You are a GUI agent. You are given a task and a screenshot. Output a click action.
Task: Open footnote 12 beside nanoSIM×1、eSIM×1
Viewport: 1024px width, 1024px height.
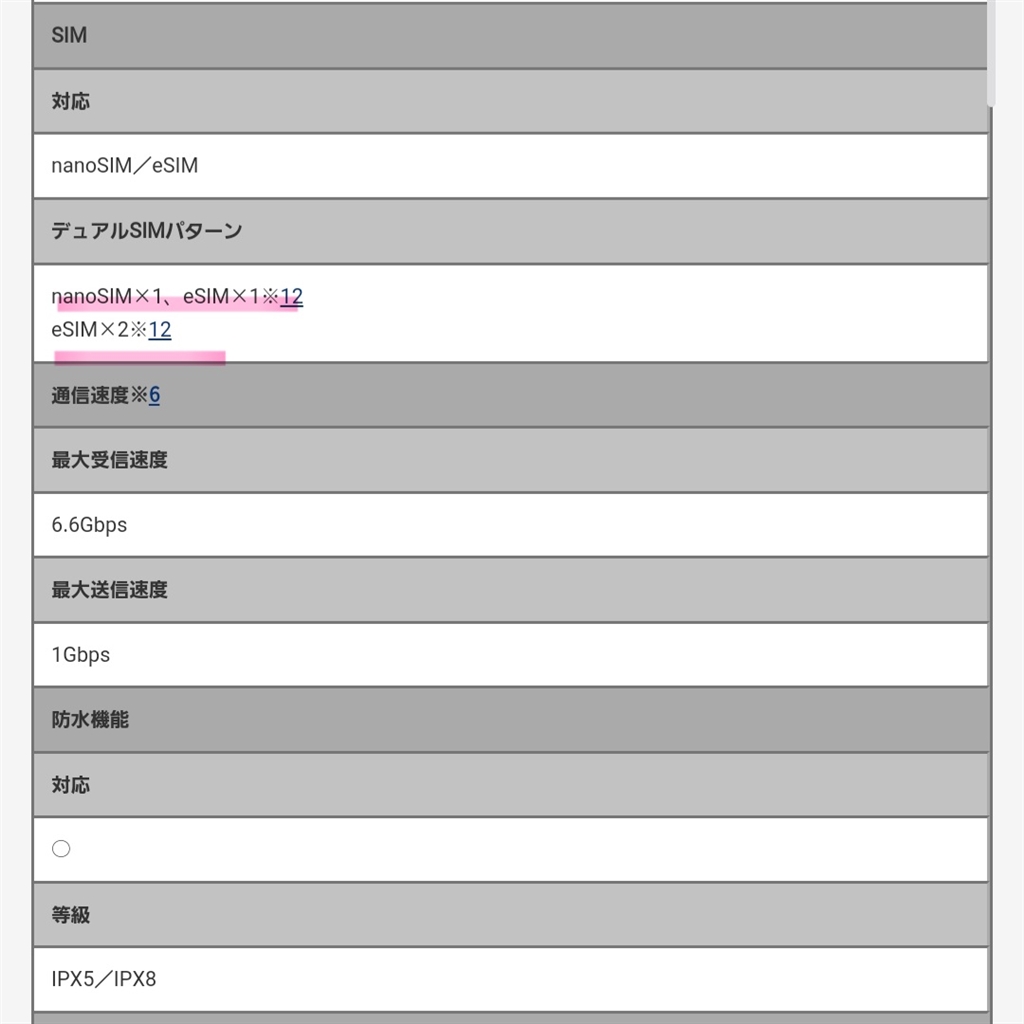(291, 296)
